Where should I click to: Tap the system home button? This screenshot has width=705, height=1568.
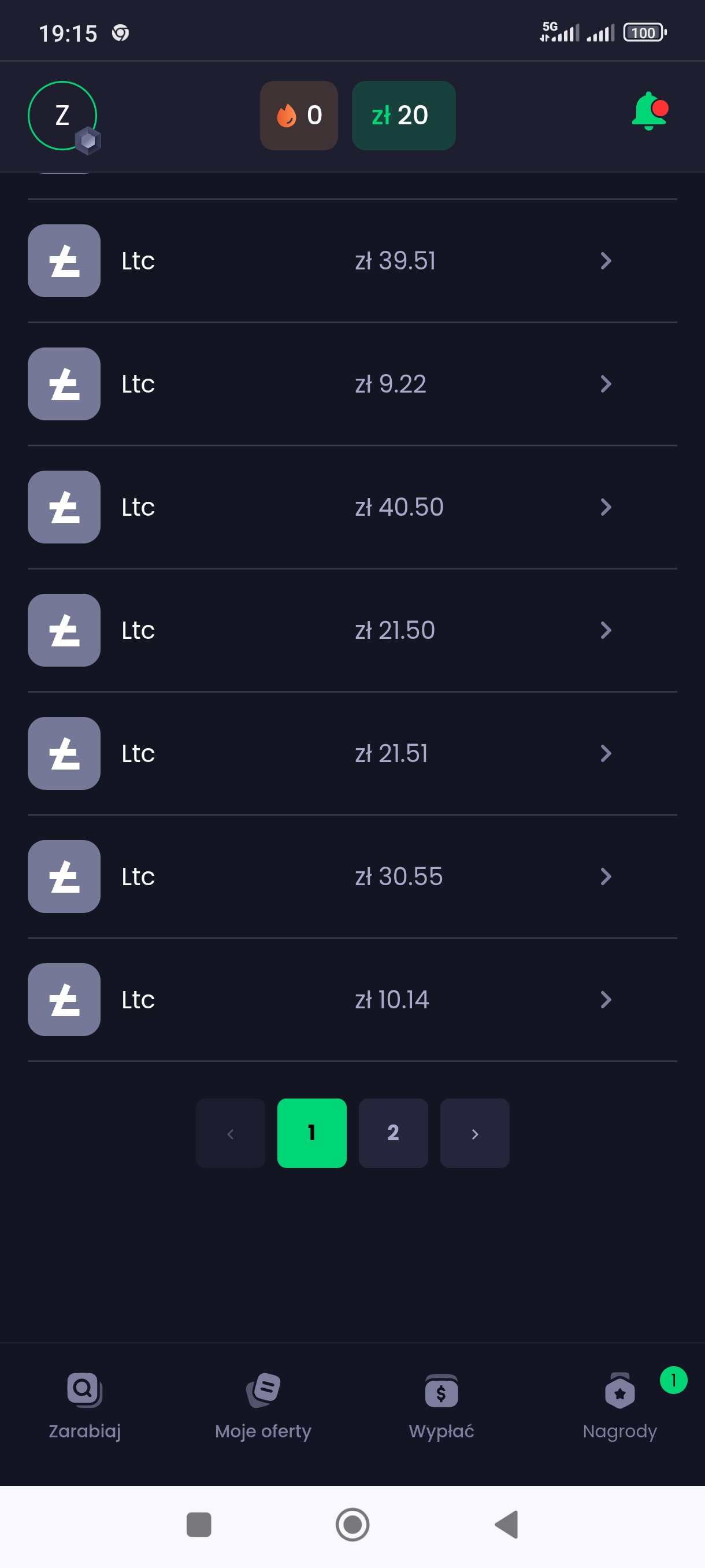click(x=352, y=1525)
